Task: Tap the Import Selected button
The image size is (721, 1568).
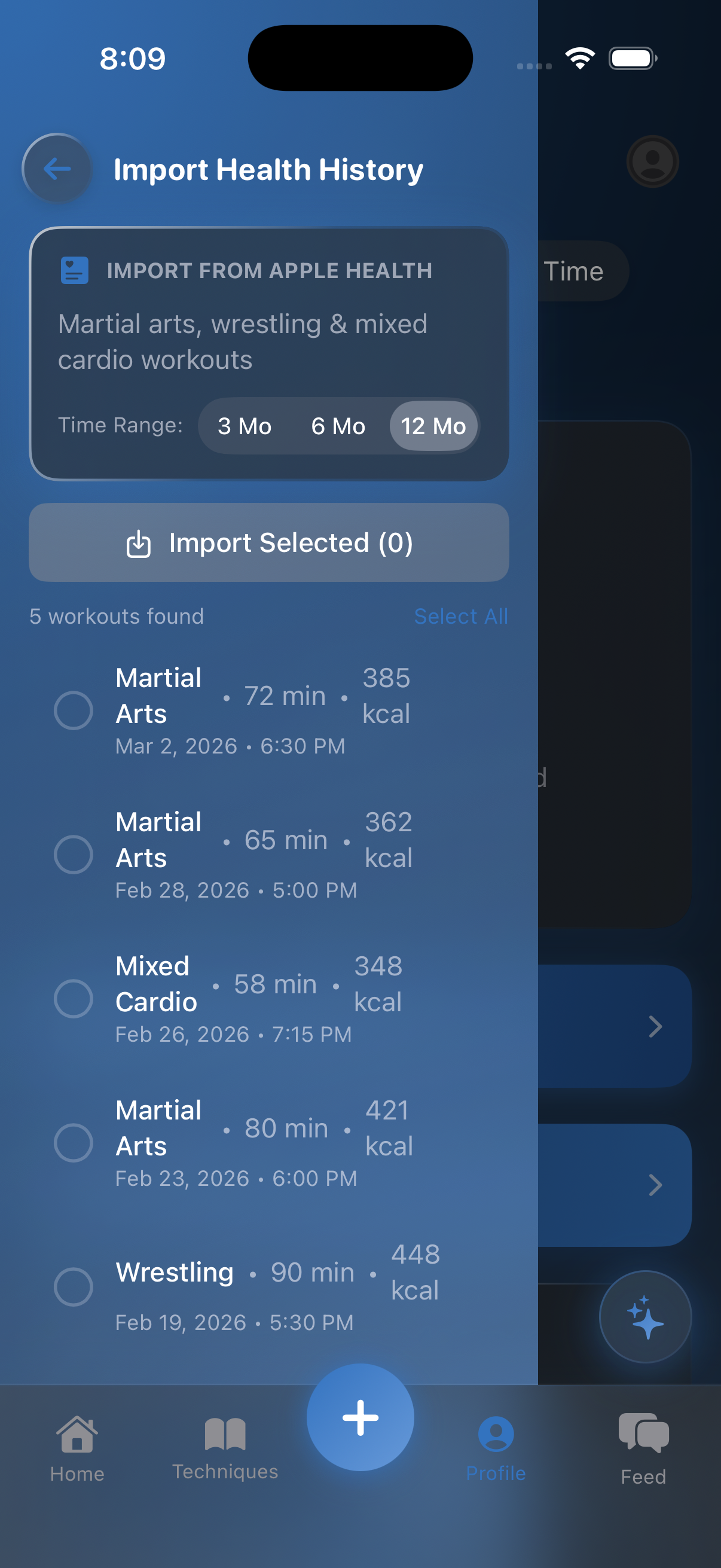Action: click(269, 543)
